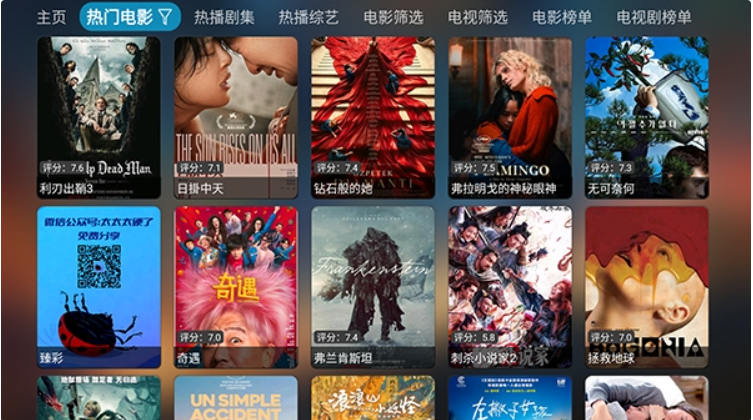
Task: Switch to the 热播剧集 tab
Action: (224, 17)
